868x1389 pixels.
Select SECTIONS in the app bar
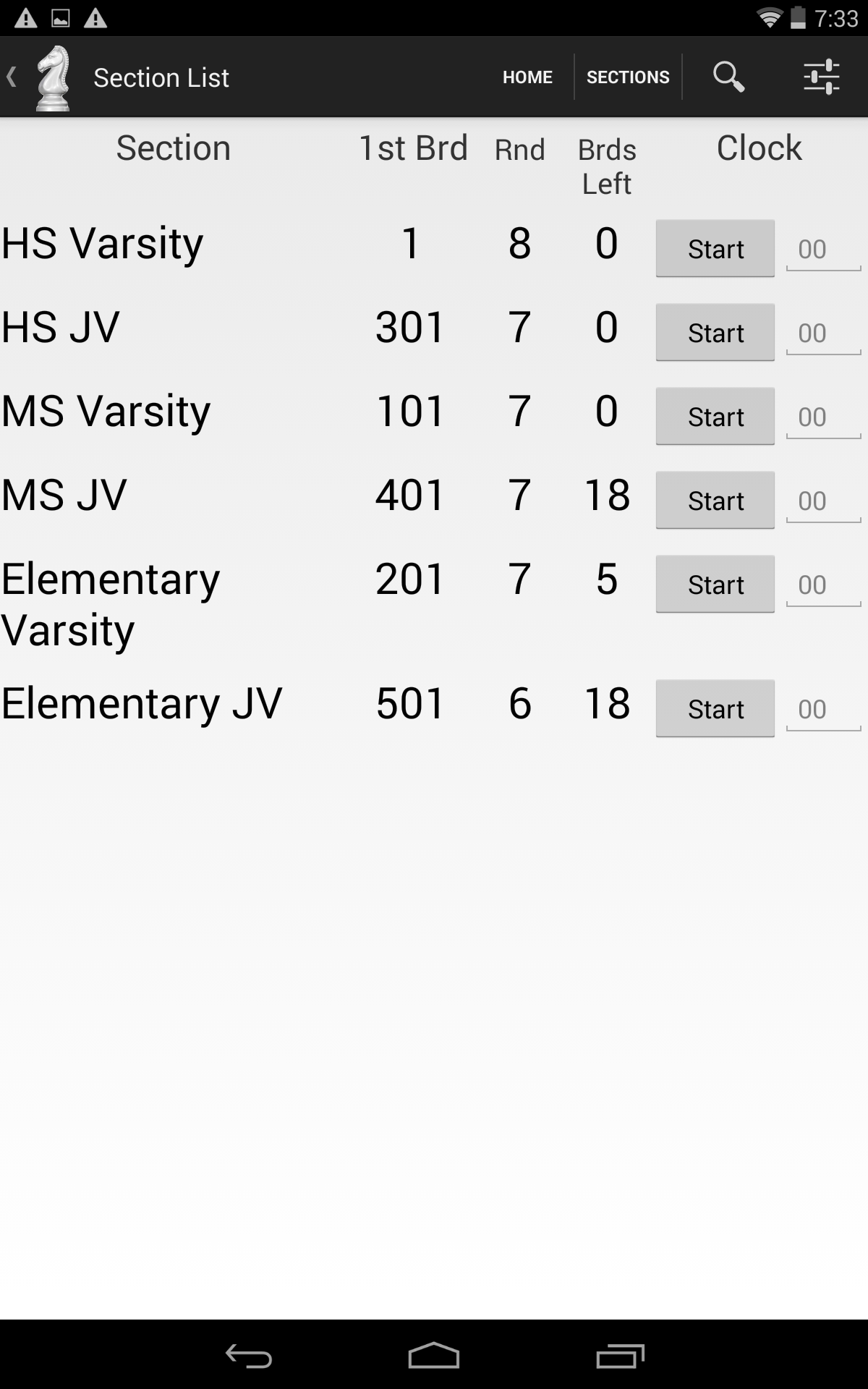[628, 77]
